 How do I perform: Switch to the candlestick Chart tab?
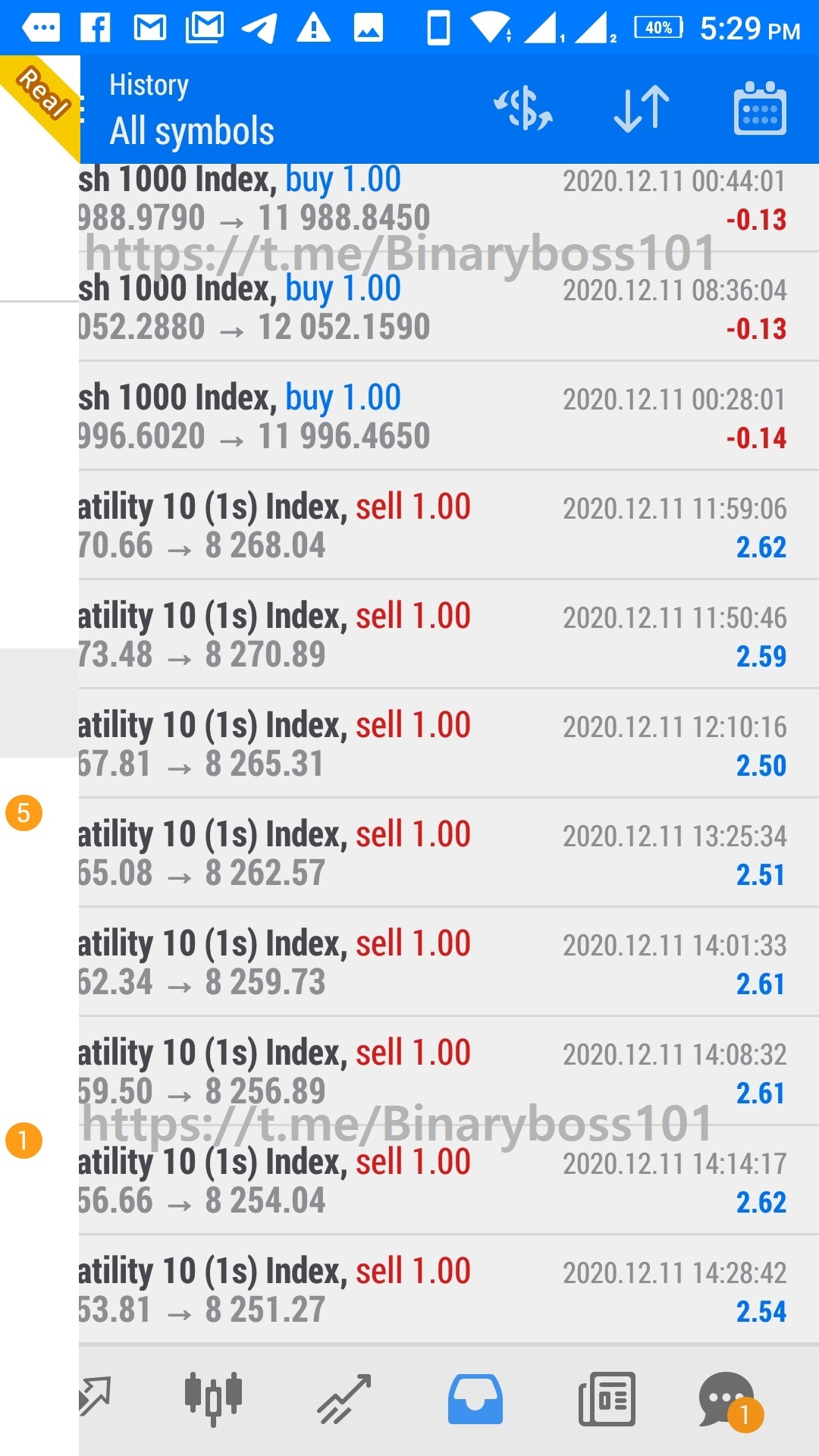pos(213,1397)
